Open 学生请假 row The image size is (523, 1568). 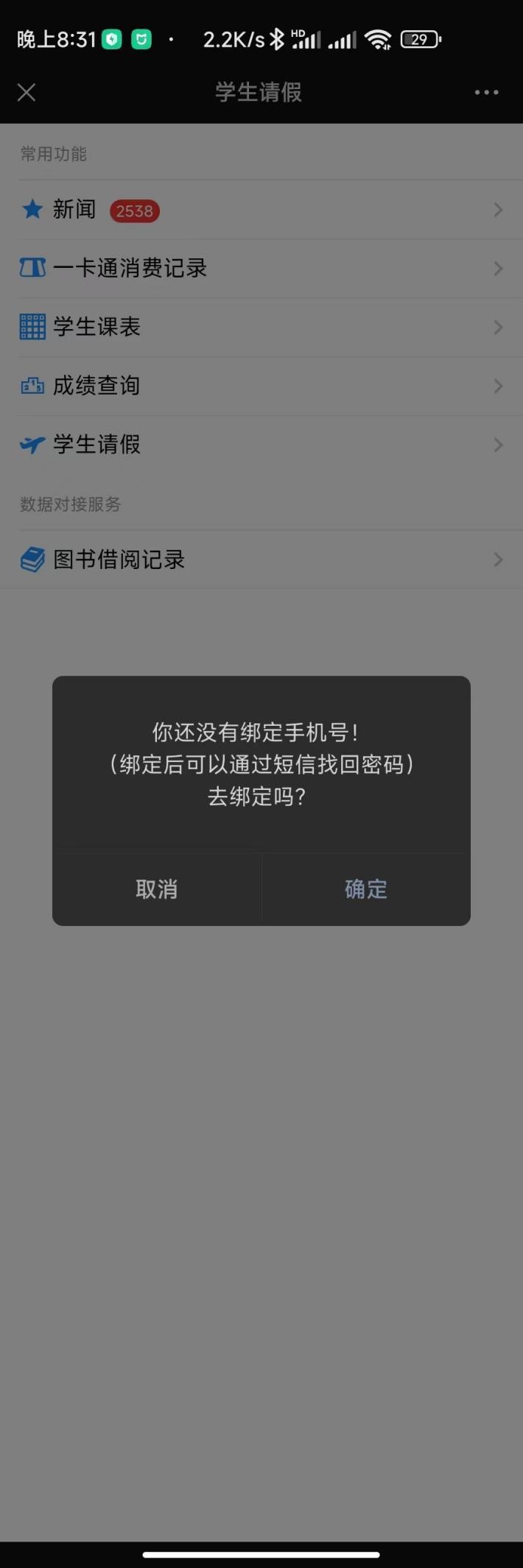coord(261,445)
